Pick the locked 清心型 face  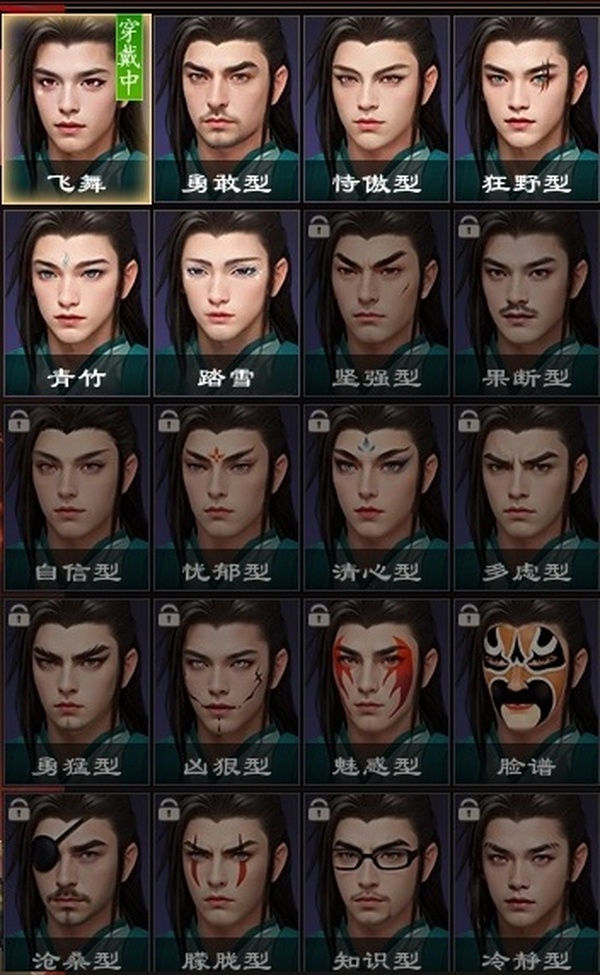point(377,496)
